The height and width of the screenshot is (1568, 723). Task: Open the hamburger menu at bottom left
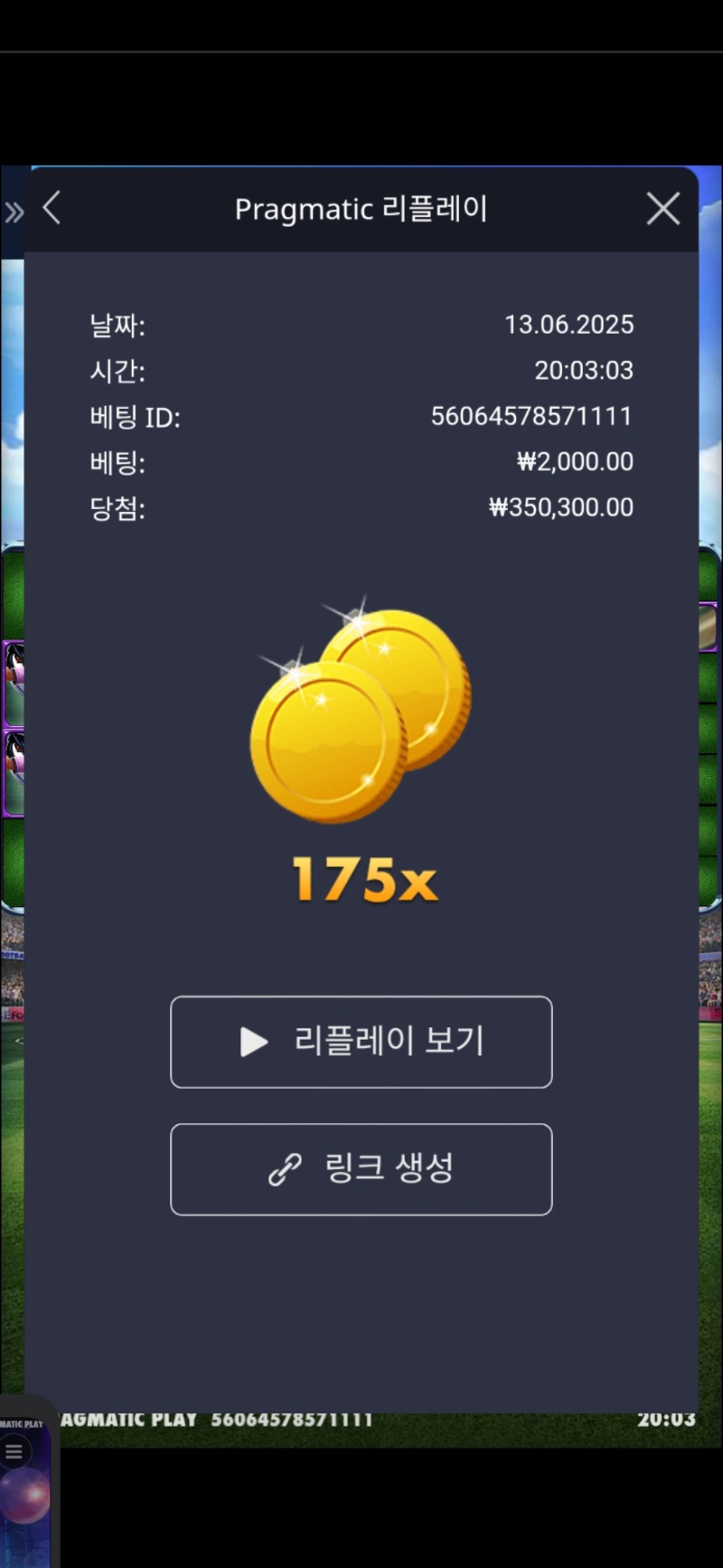click(14, 1452)
